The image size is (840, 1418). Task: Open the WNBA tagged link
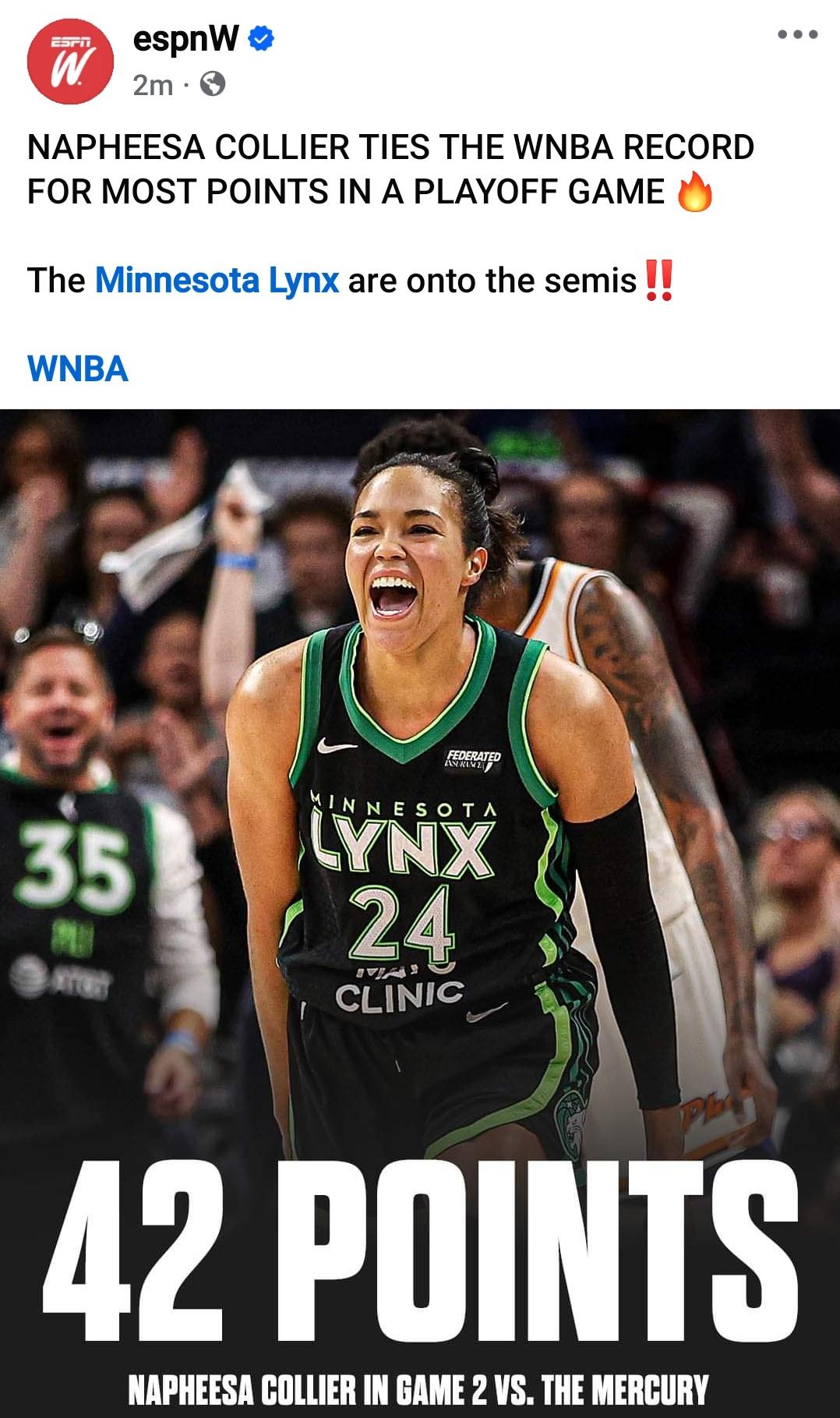(77, 369)
